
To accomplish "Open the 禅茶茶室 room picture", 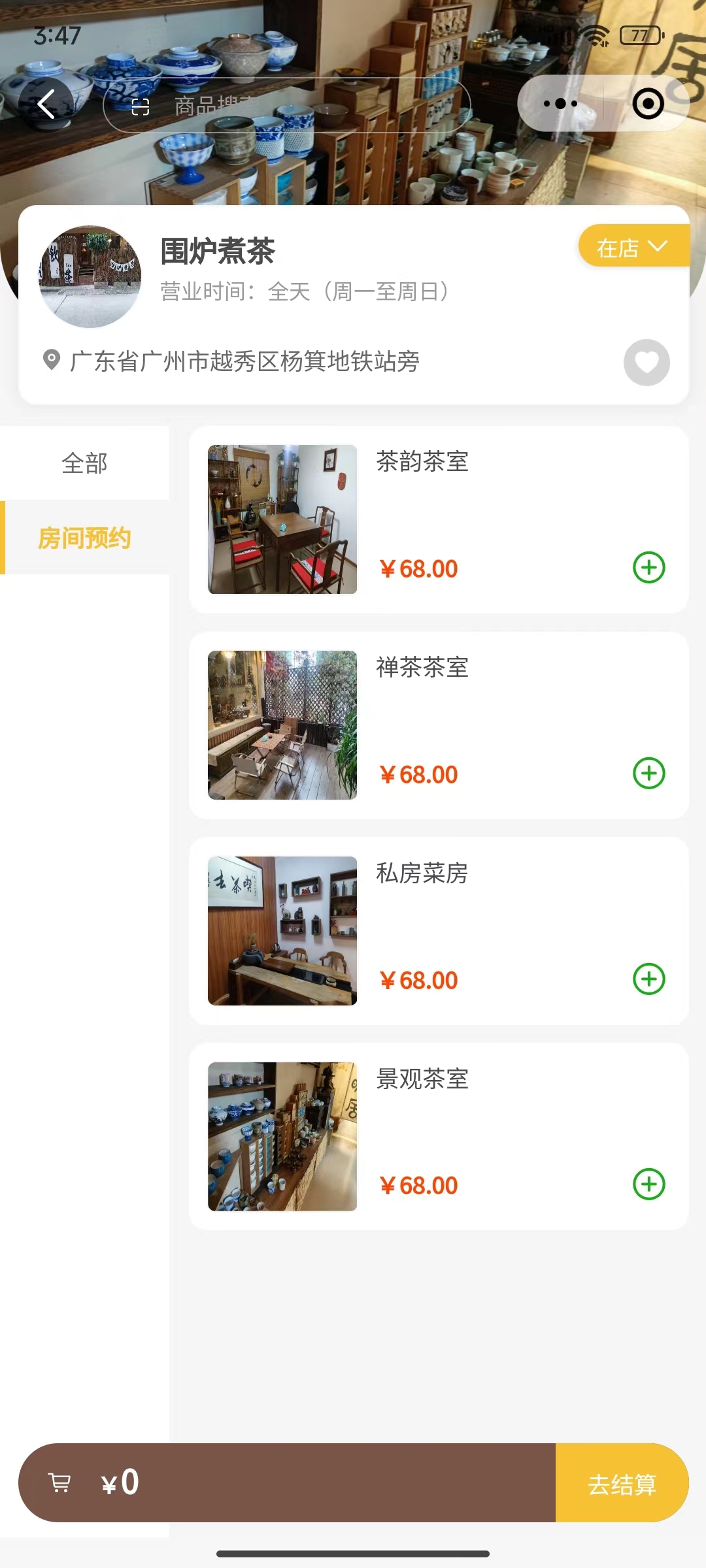I will (x=282, y=725).
